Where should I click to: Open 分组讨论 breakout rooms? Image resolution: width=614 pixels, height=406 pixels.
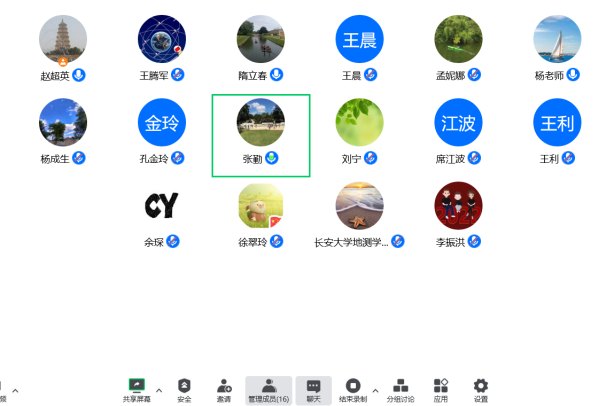pyautogui.click(x=401, y=388)
